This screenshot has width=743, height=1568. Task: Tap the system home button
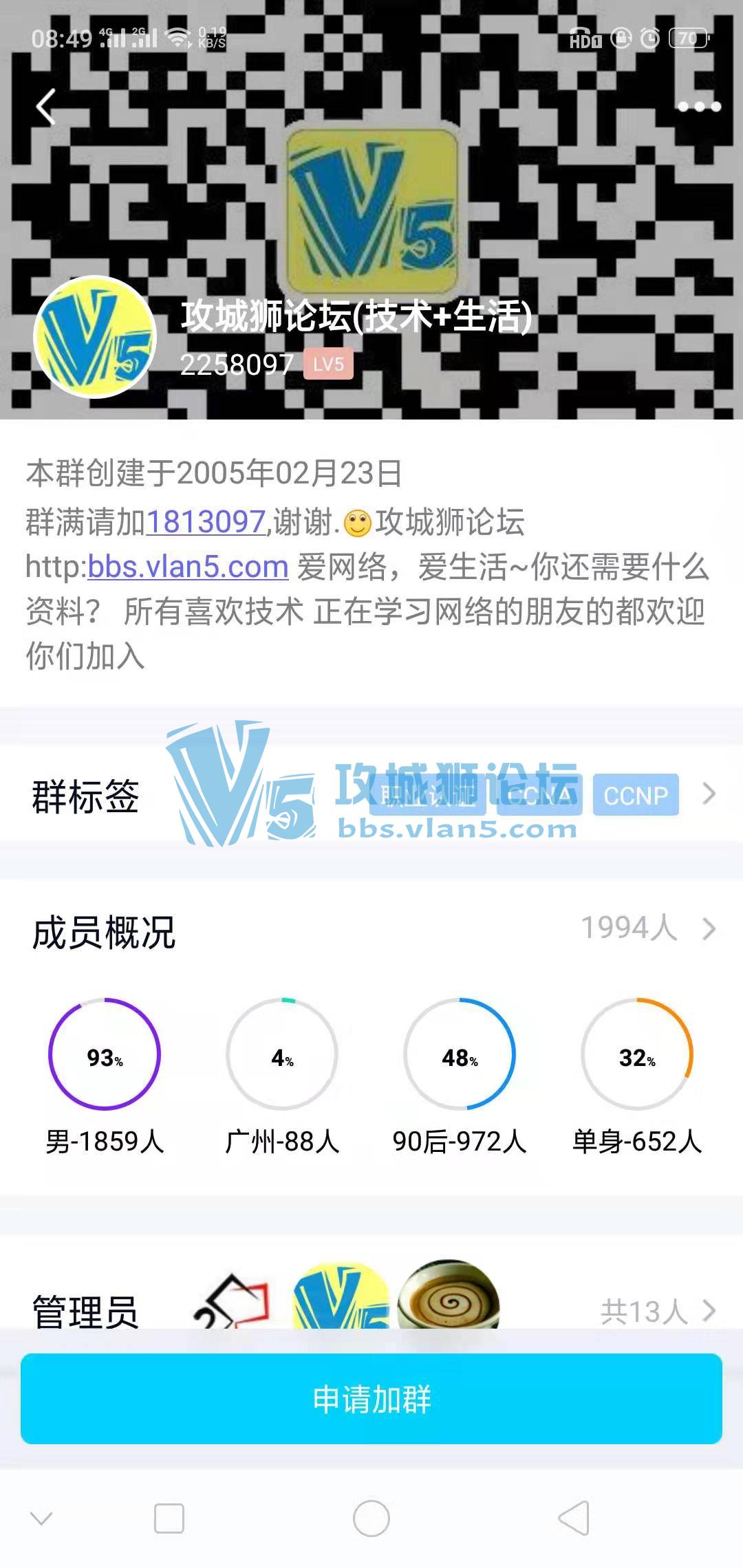pos(371,1518)
